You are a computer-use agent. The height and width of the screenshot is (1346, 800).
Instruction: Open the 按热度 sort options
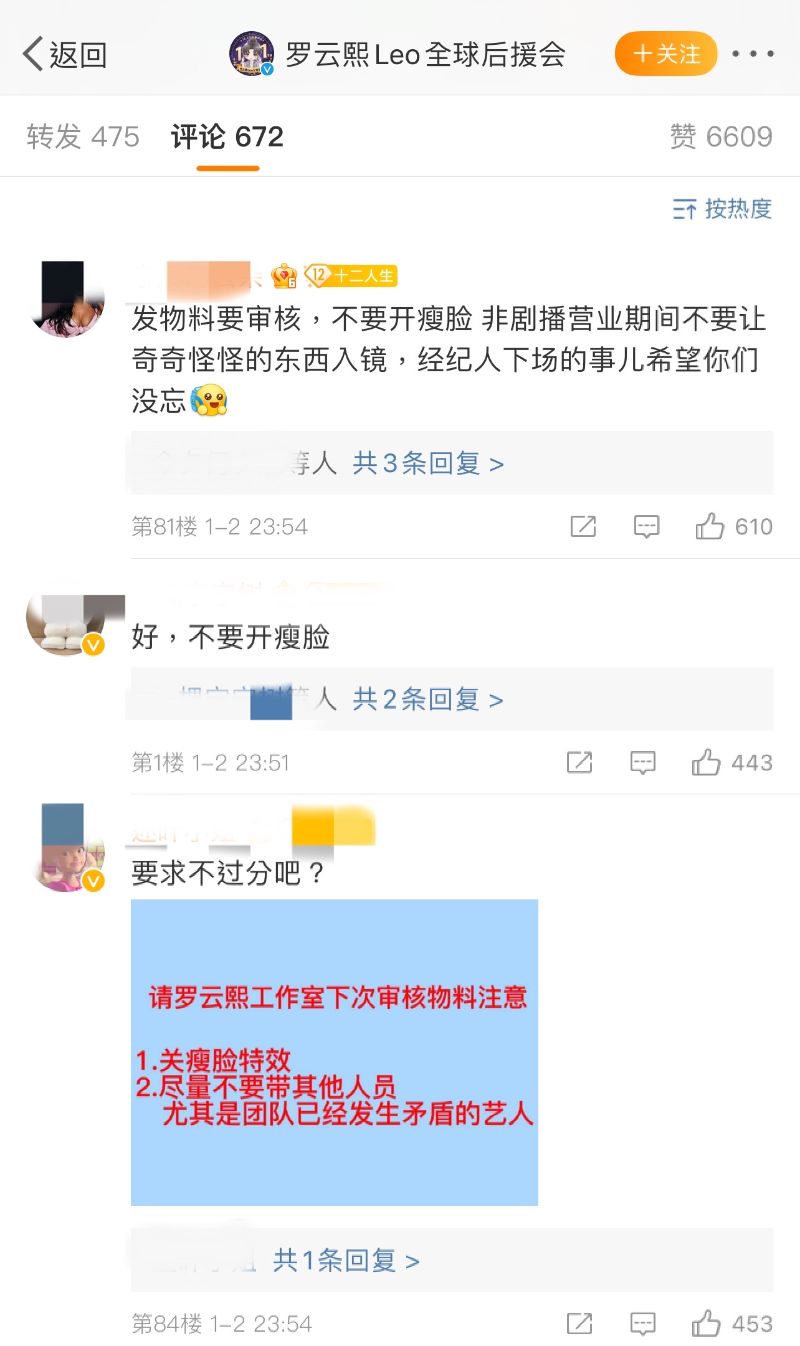click(x=723, y=209)
